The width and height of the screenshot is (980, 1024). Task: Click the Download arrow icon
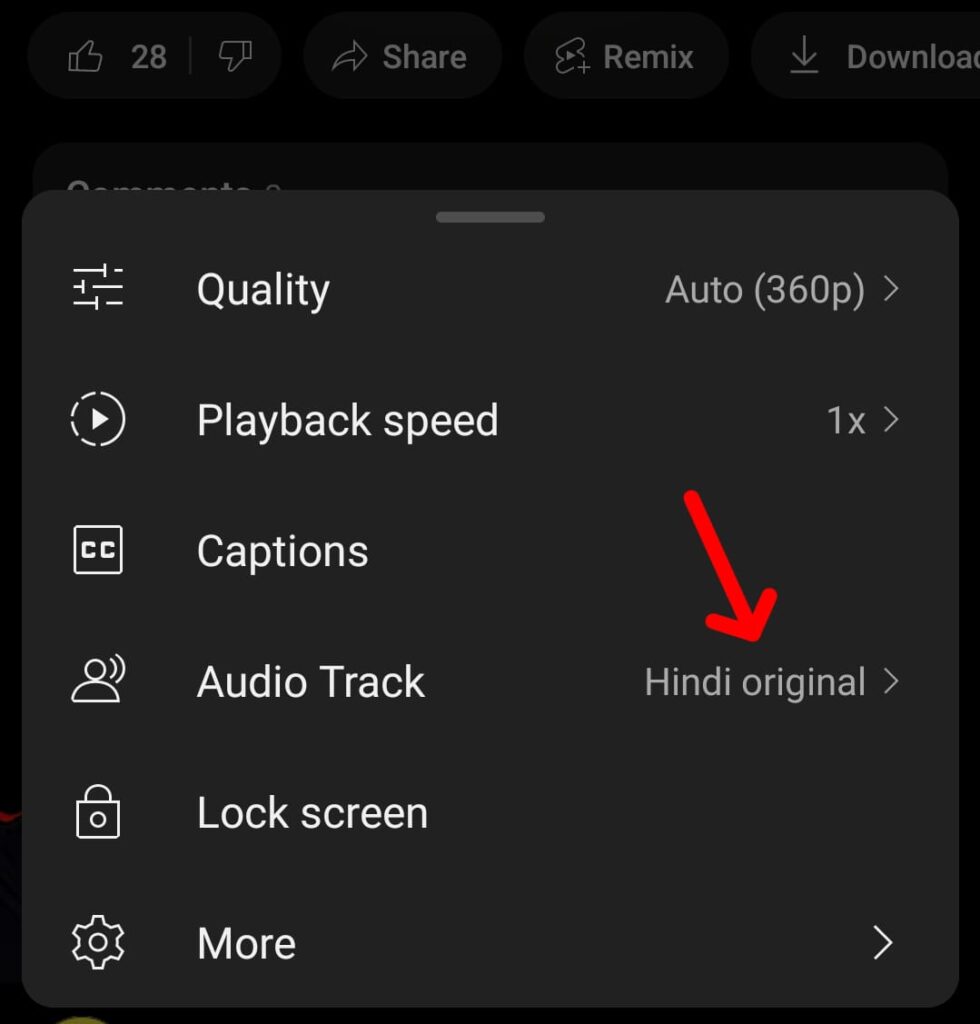pos(804,56)
